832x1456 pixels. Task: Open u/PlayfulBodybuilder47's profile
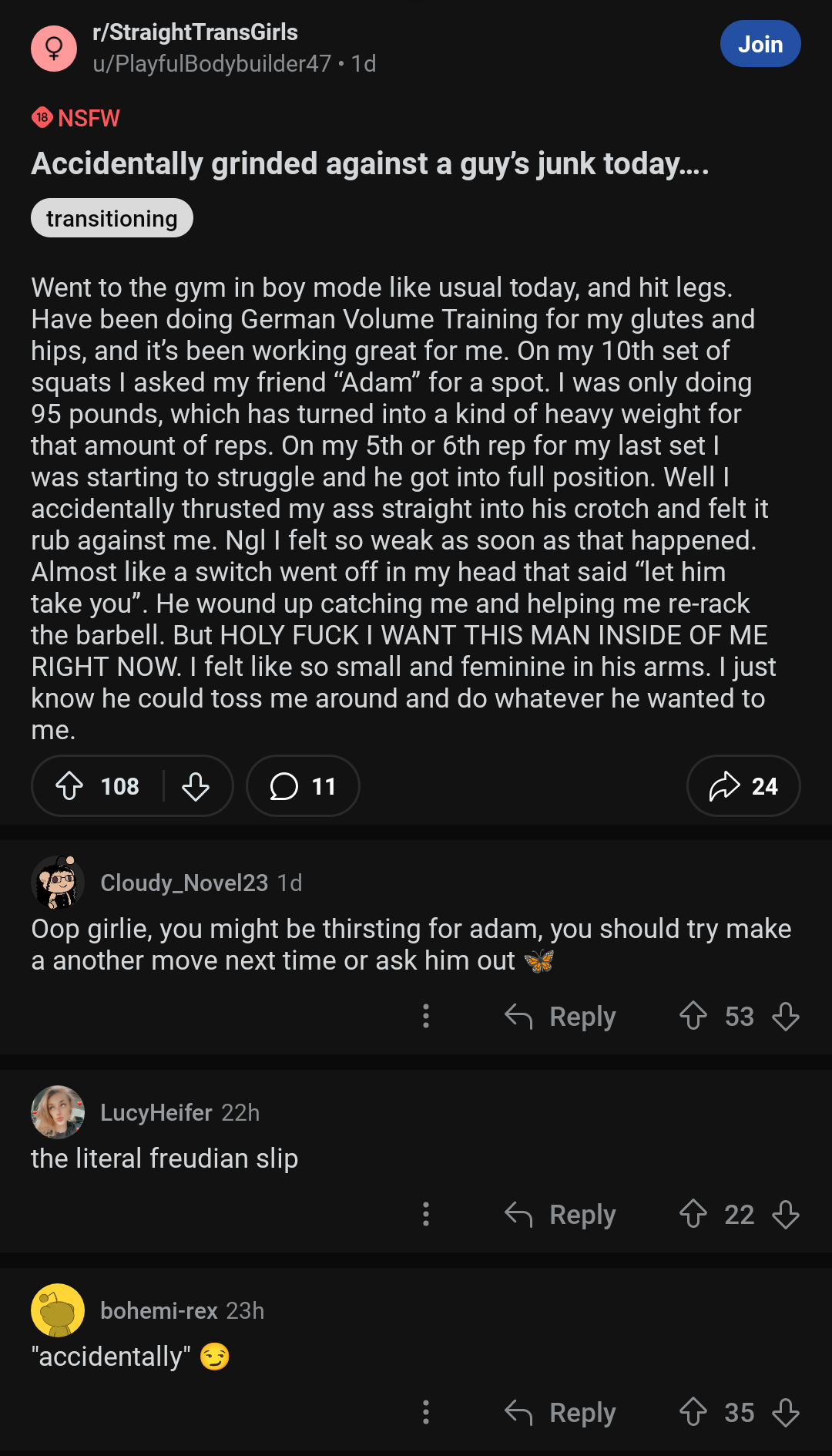tap(212, 64)
